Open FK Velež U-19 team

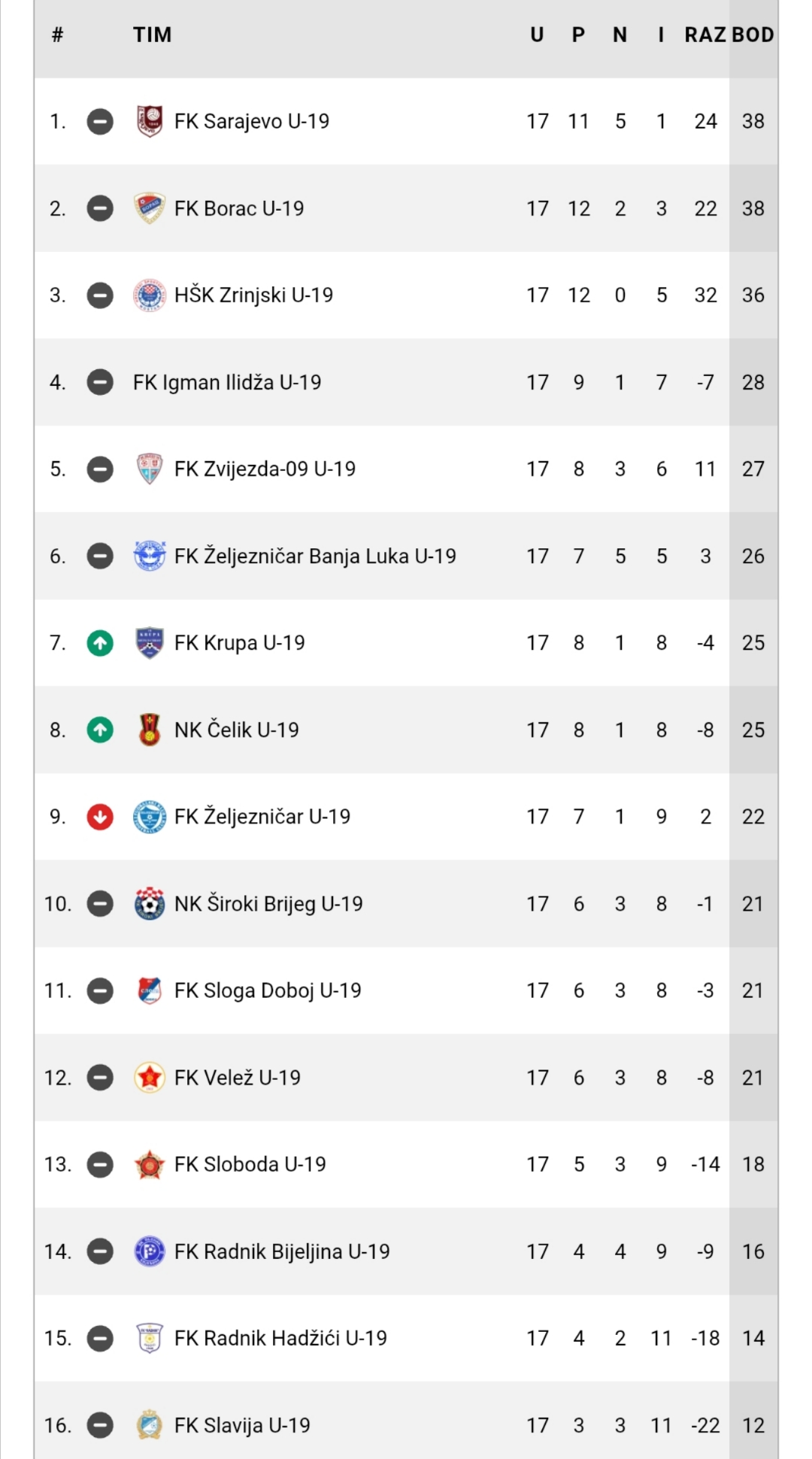(x=406, y=1078)
